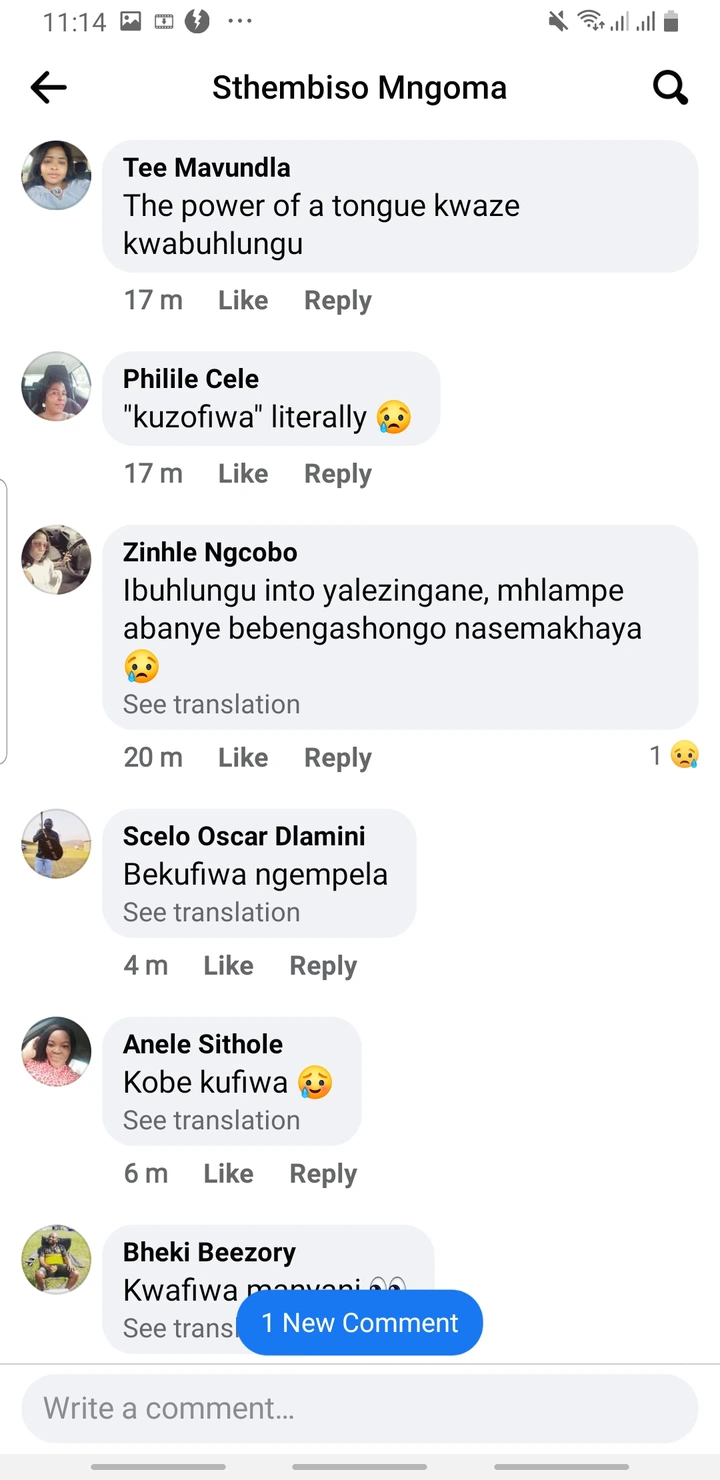The width and height of the screenshot is (720, 1480).
Task: Focus the Write a comment field
Action: pos(360,1409)
